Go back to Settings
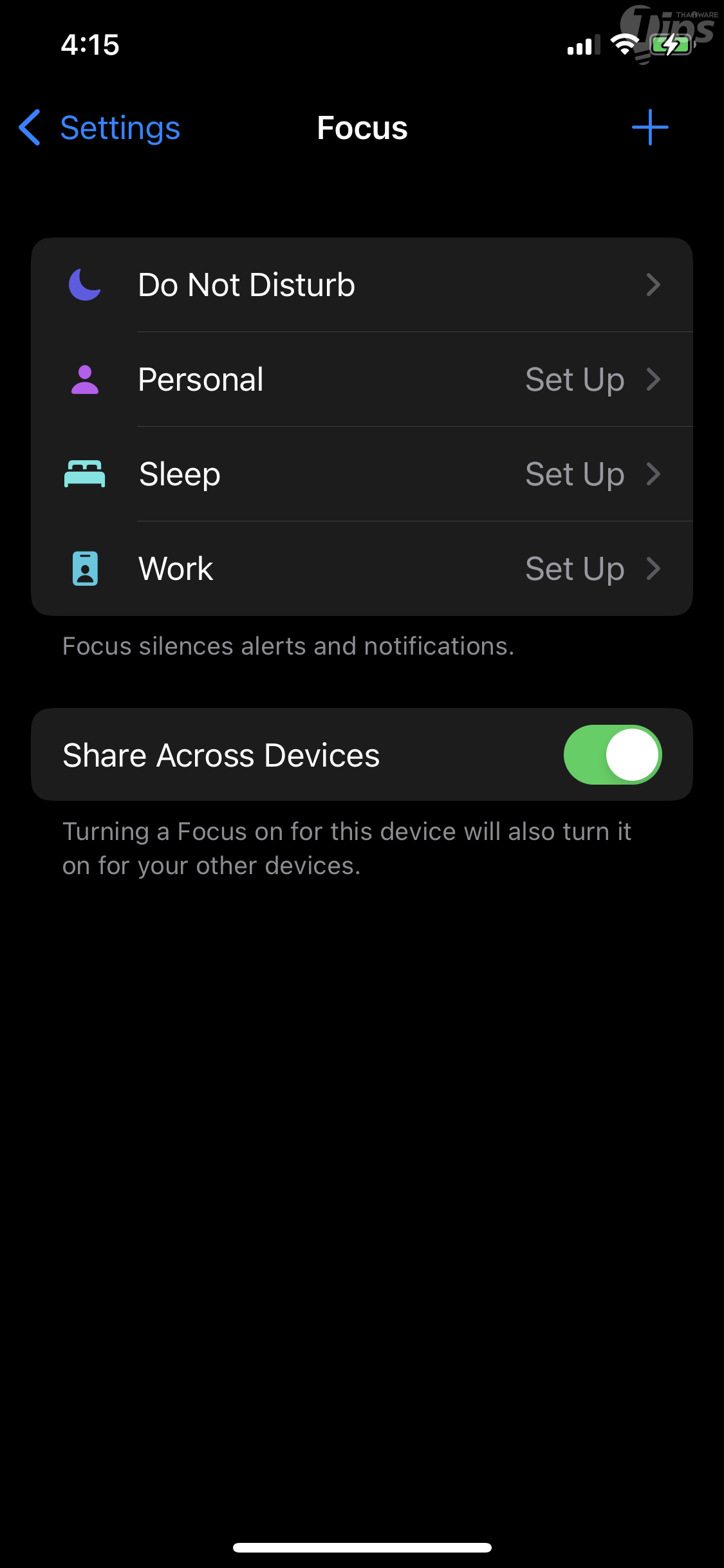The image size is (724, 1568). 100,127
